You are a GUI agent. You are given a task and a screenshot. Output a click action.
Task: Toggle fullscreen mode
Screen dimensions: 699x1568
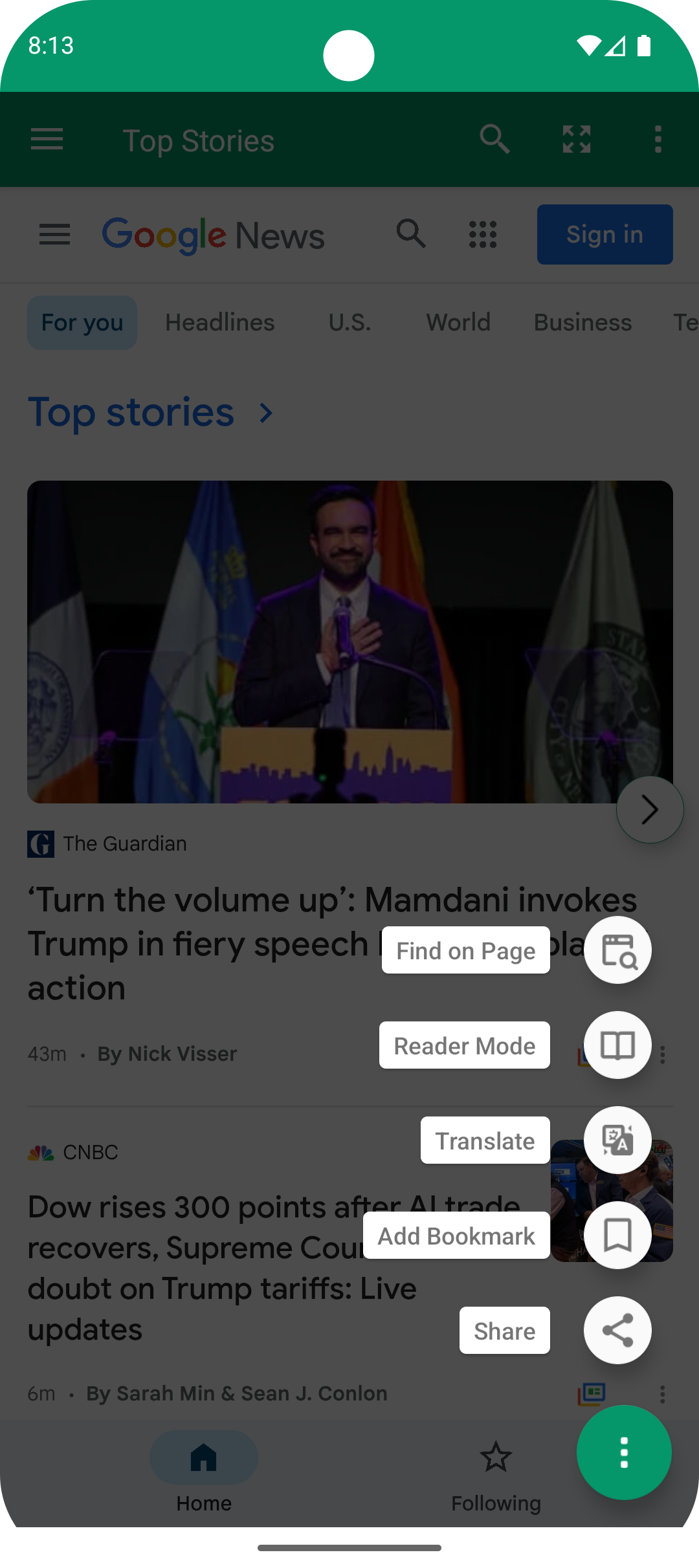576,140
